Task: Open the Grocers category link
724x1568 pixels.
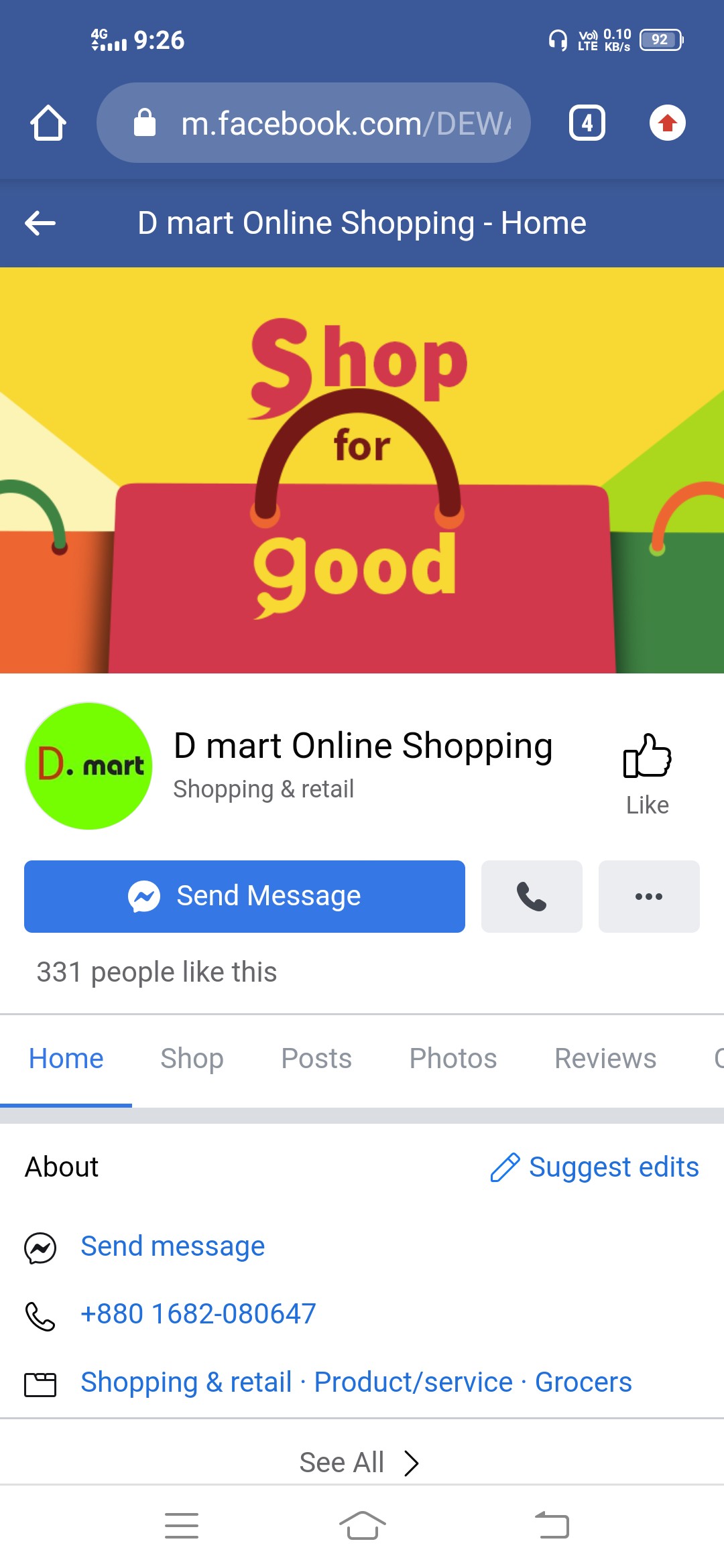Action: pos(583,1382)
